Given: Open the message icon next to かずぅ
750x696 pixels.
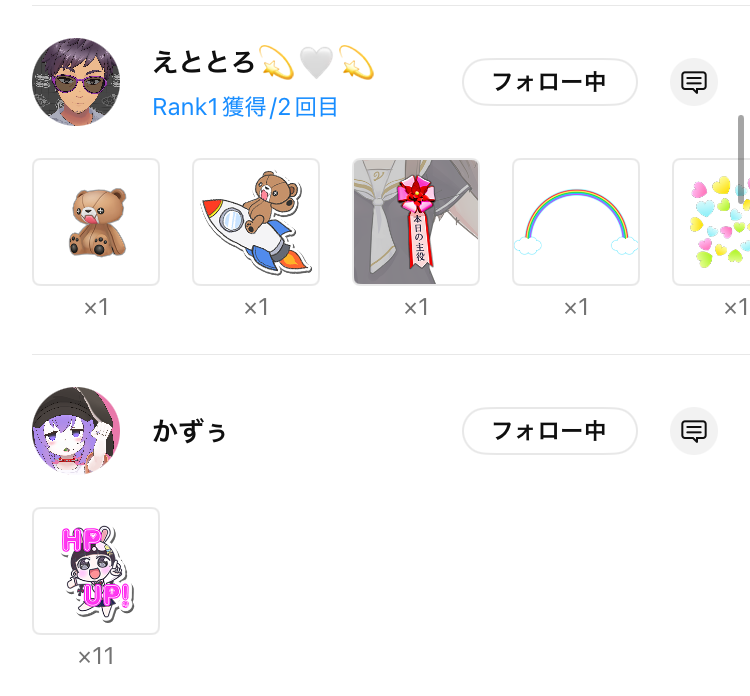Looking at the screenshot, I should click(694, 431).
